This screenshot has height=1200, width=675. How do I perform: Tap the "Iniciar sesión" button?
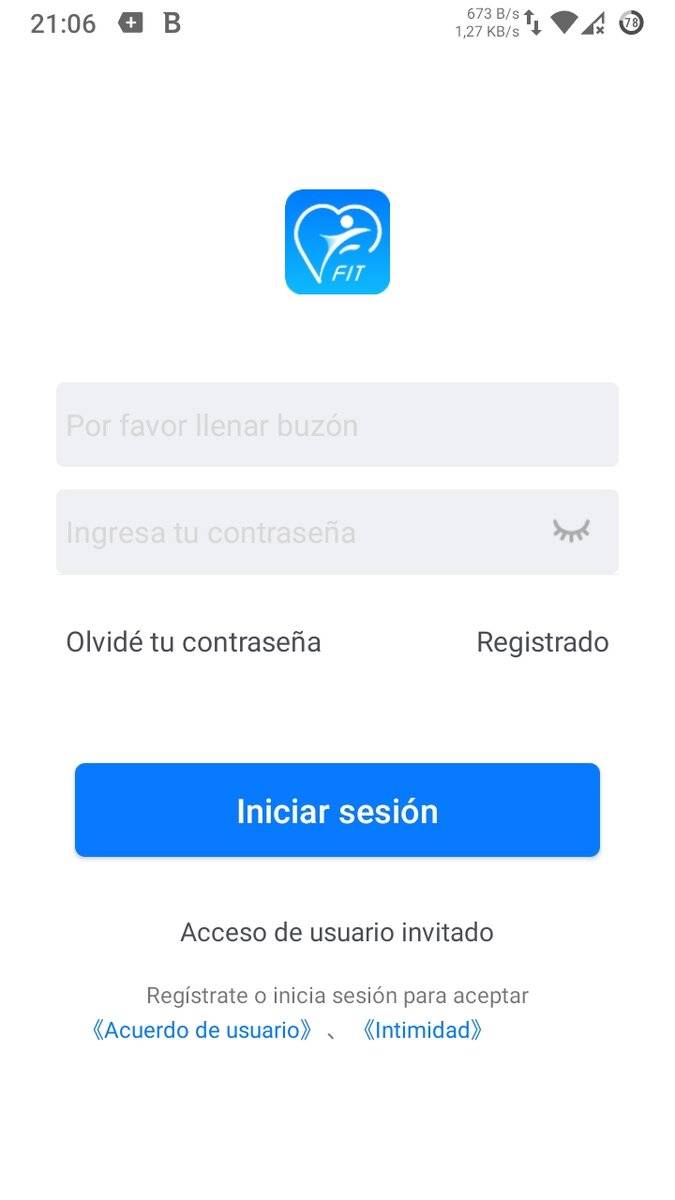coord(337,810)
